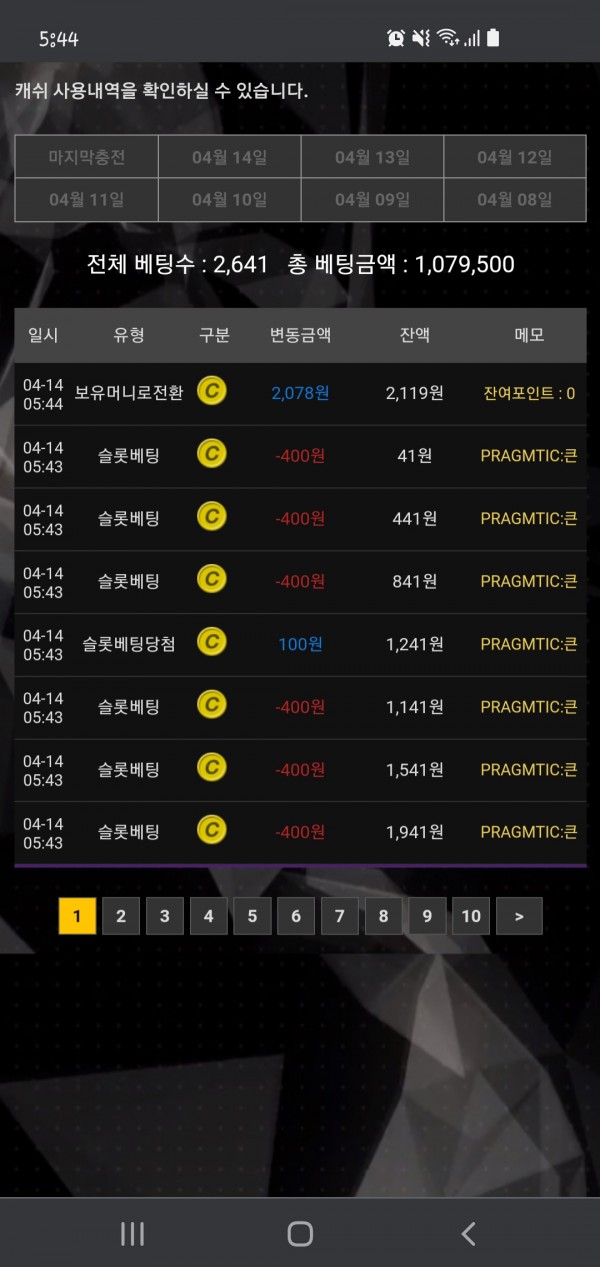This screenshot has height=1267, width=600.
Task: Jump to page 5
Action: pos(252,916)
